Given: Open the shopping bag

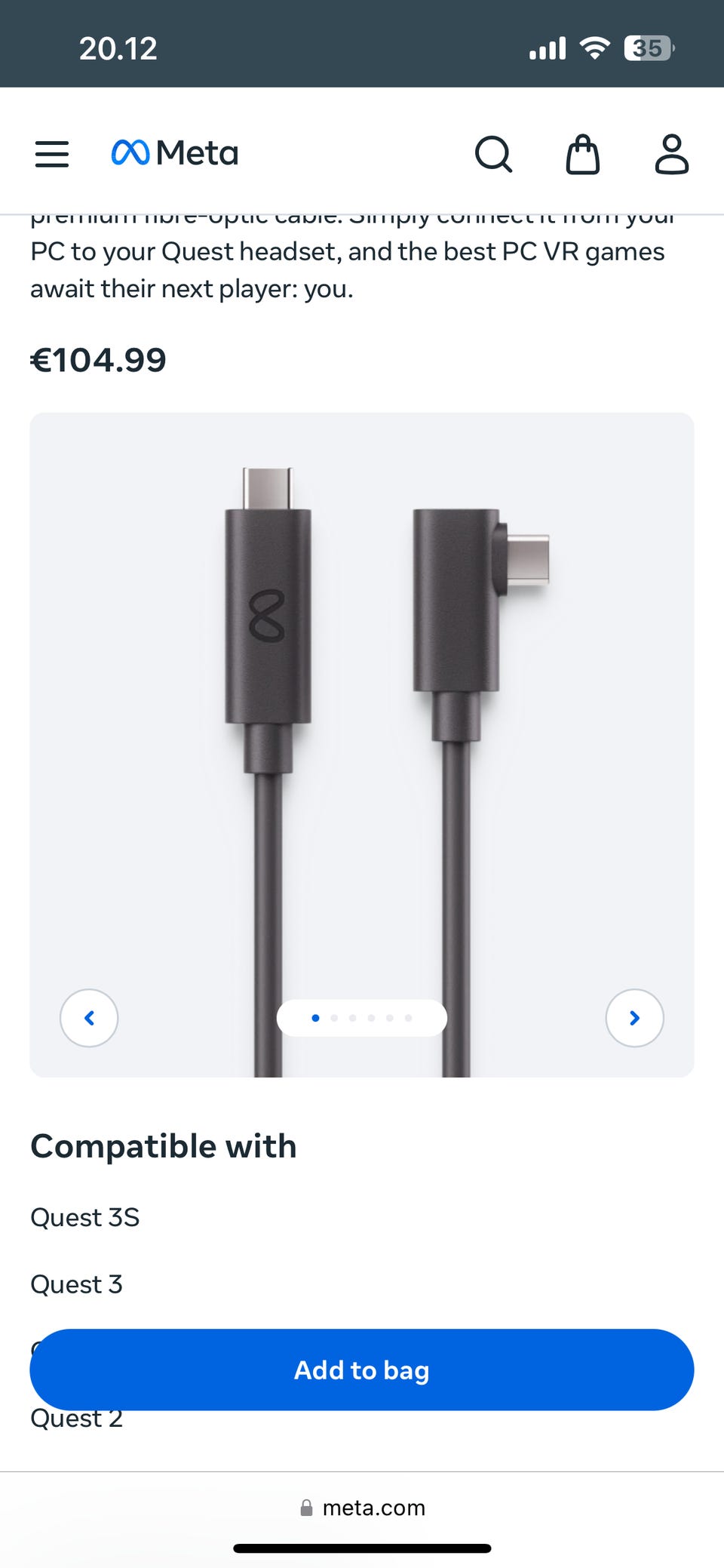Looking at the screenshot, I should (x=583, y=155).
